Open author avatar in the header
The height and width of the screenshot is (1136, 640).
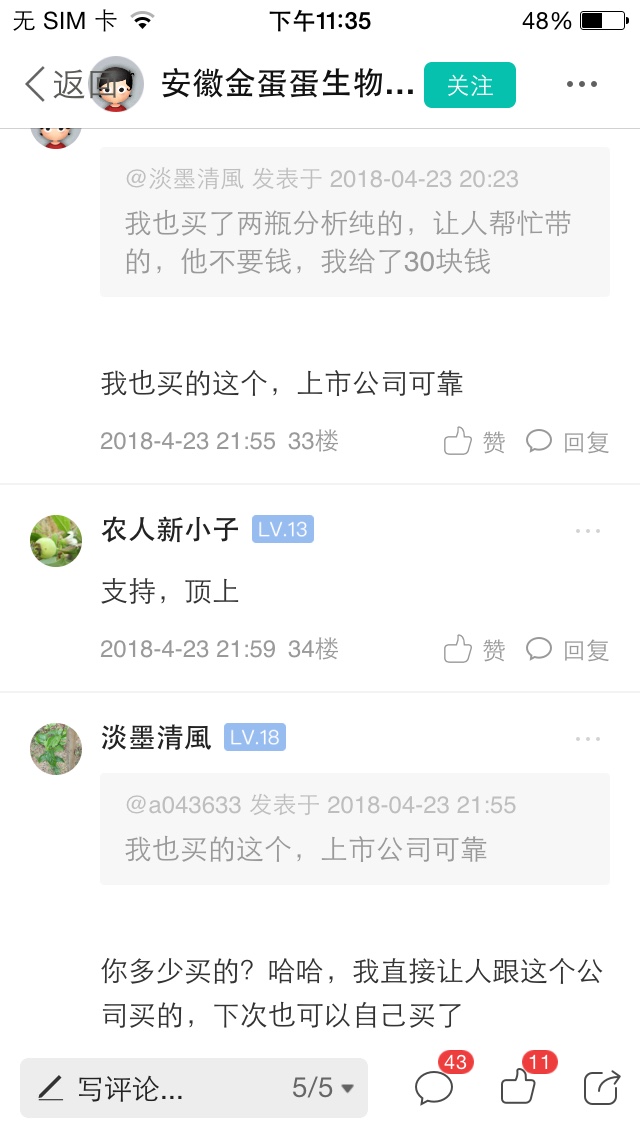pyautogui.click(x=116, y=84)
